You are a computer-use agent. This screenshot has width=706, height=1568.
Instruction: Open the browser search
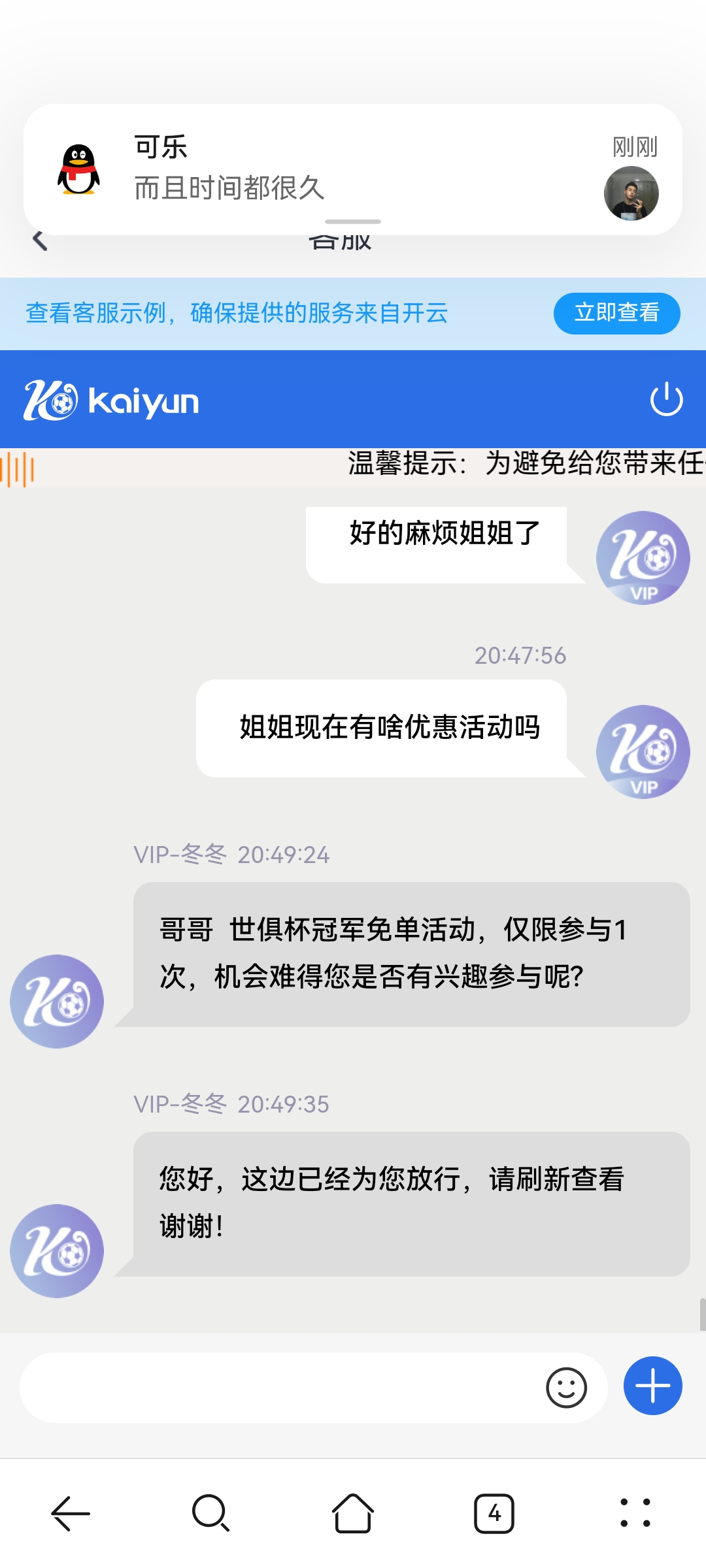click(211, 1513)
